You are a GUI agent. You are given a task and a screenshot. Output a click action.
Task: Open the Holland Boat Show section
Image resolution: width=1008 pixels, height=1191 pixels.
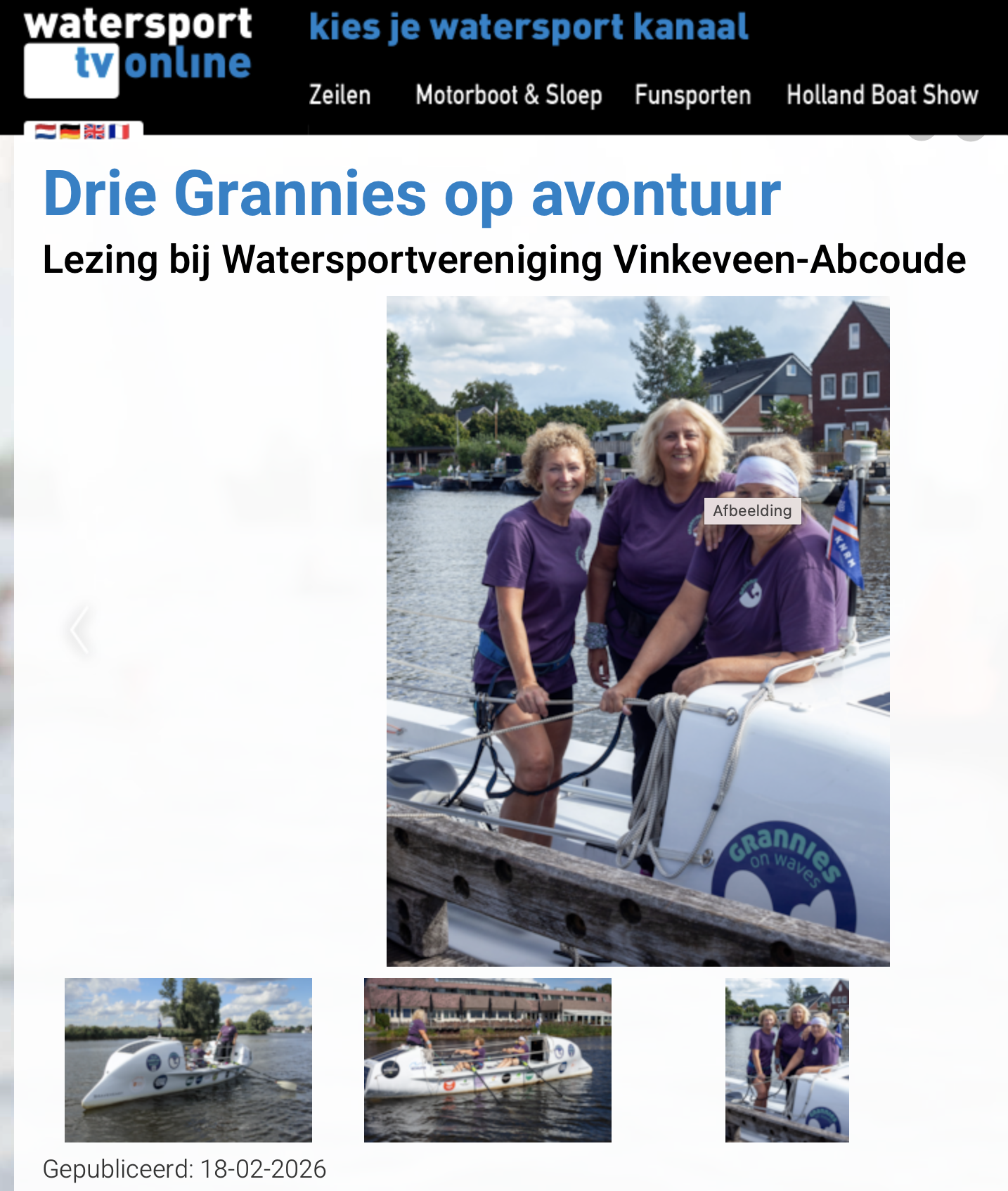(881, 95)
